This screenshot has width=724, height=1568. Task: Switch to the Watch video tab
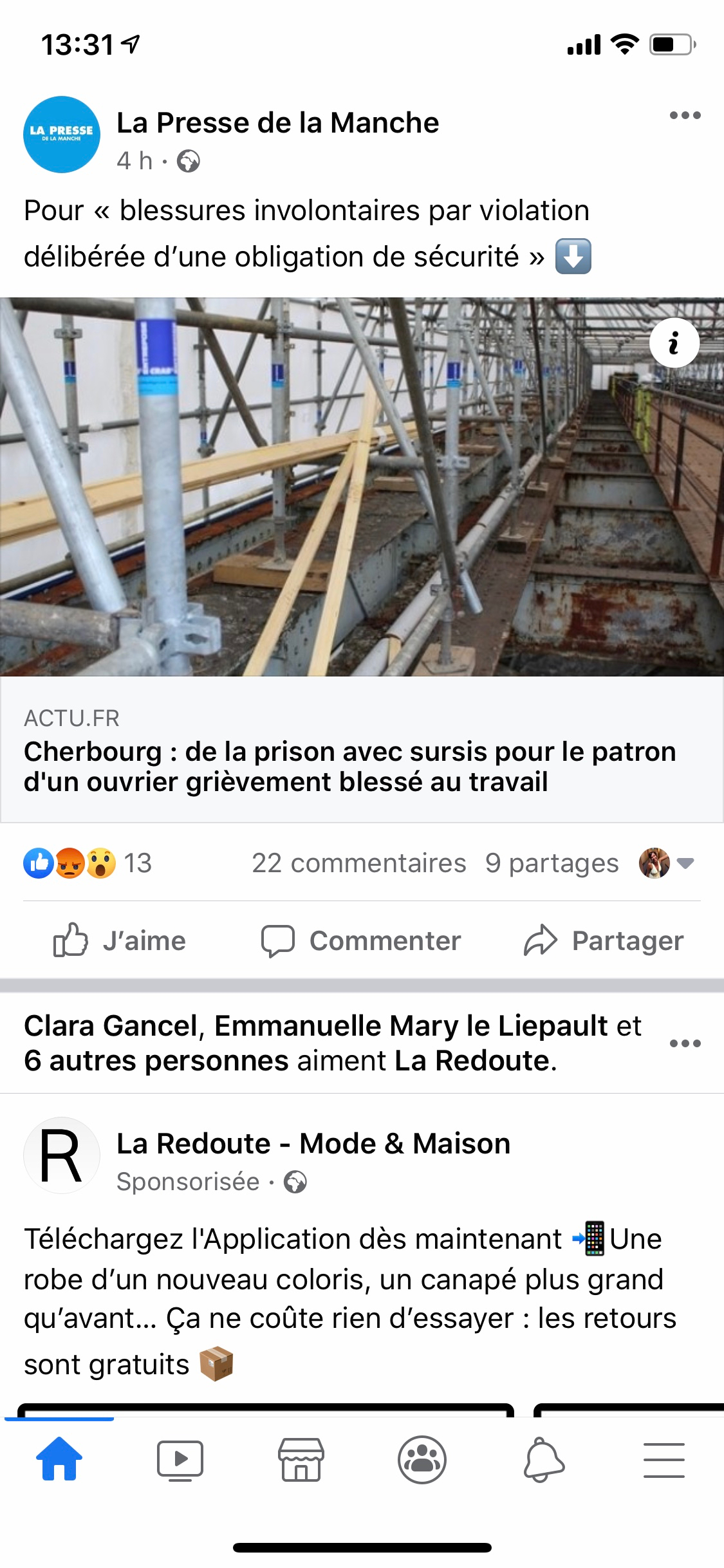(180, 1459)
